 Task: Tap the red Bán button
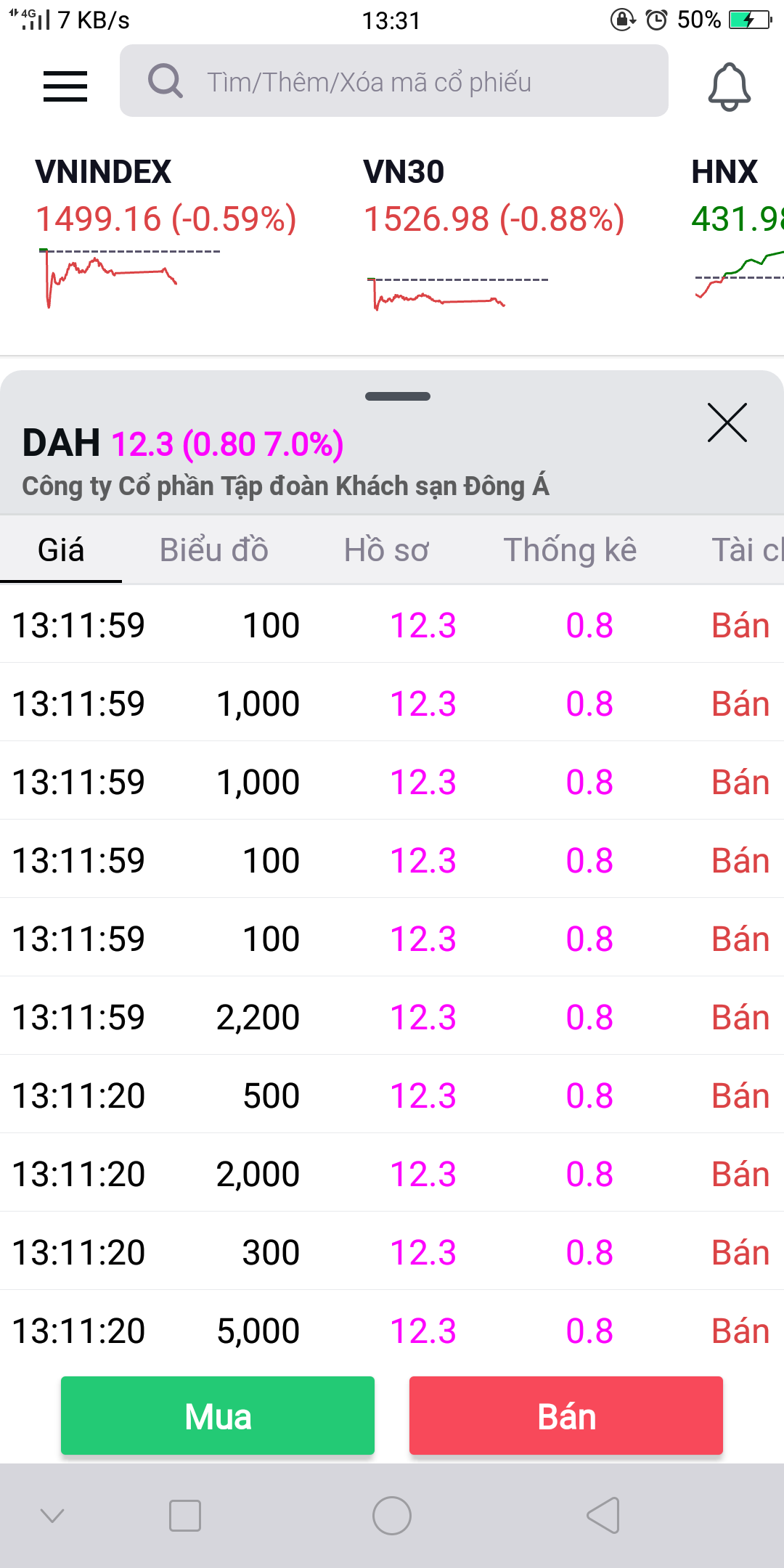566,1416
